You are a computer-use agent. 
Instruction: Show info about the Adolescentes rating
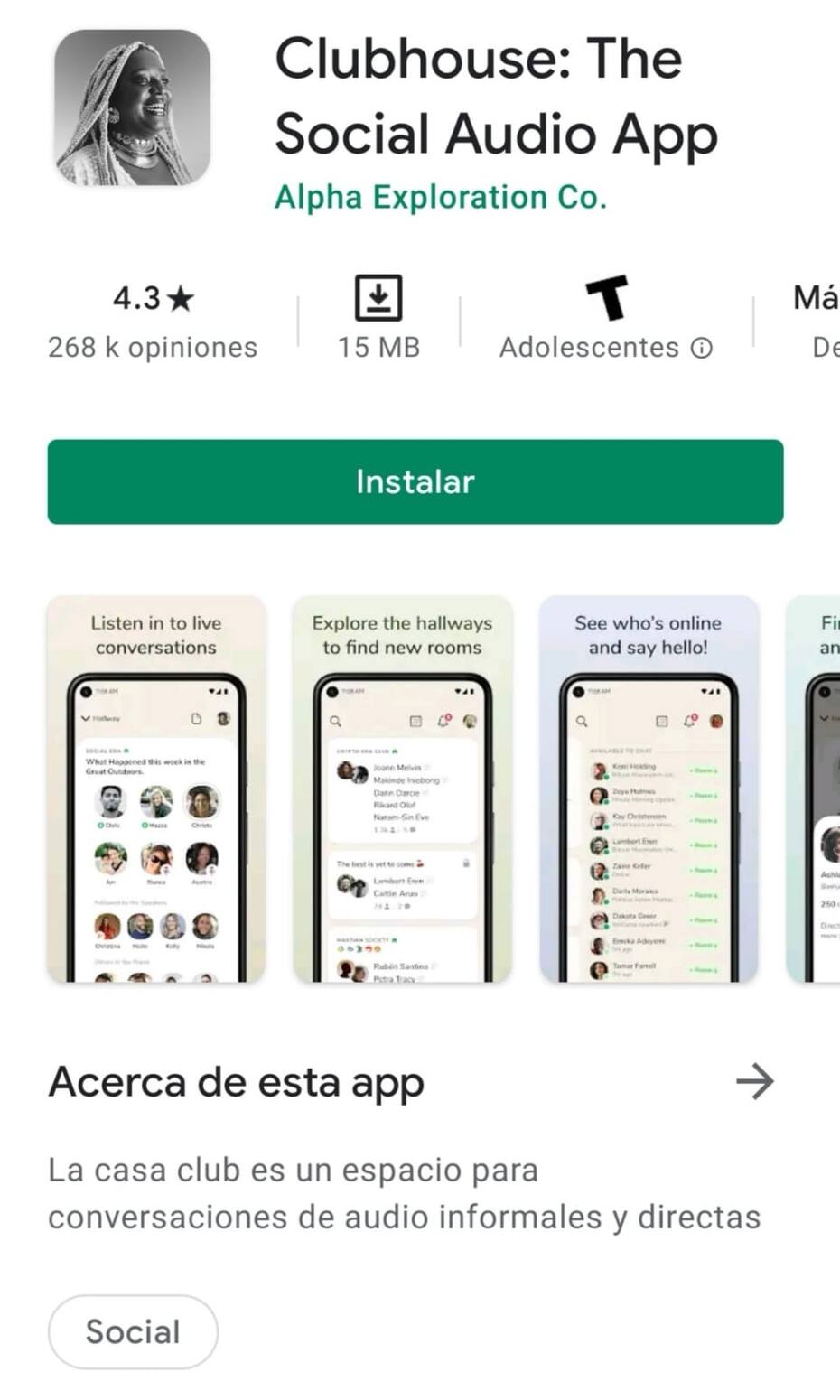click(702, 348)
